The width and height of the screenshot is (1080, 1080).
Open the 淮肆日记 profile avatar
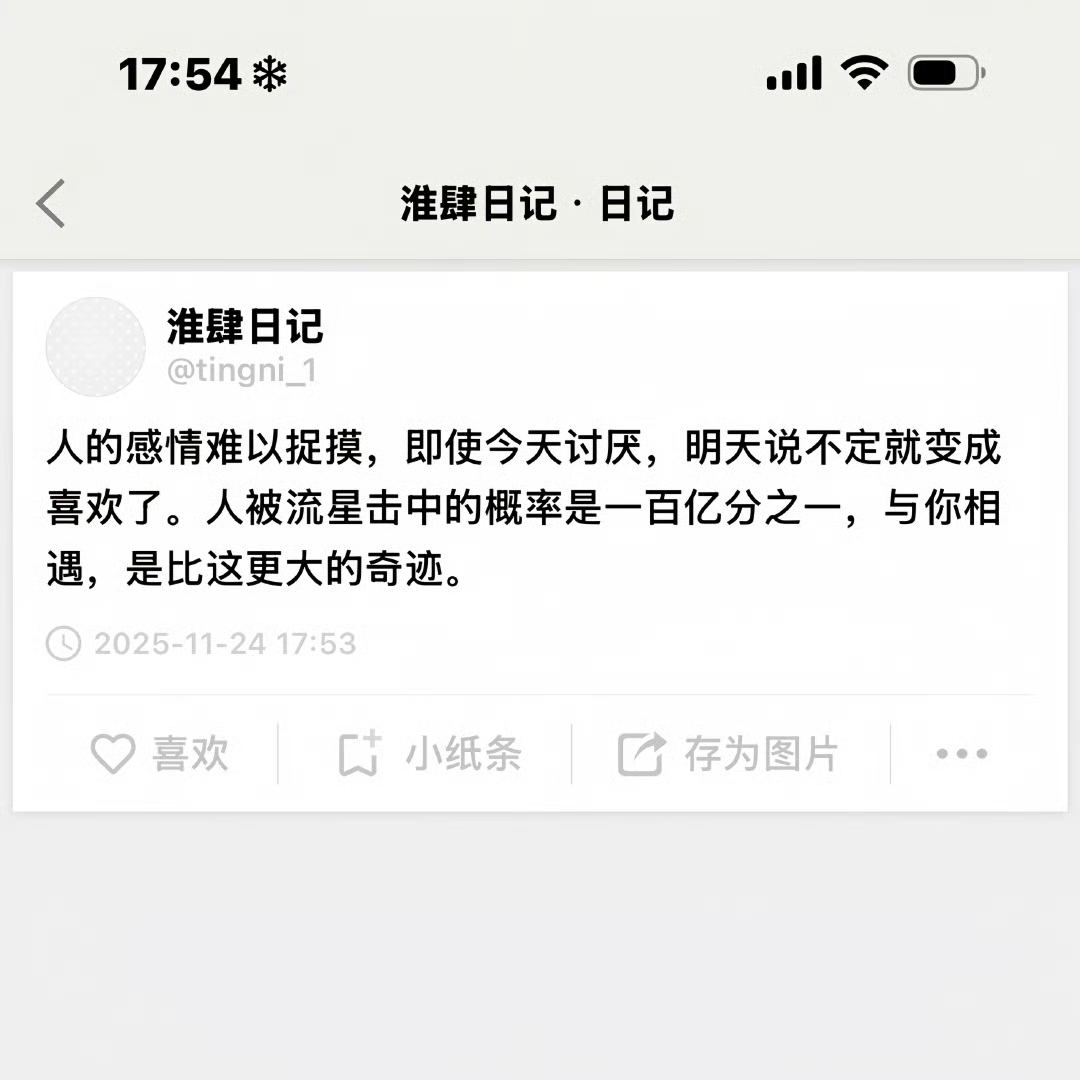point(96,347)
